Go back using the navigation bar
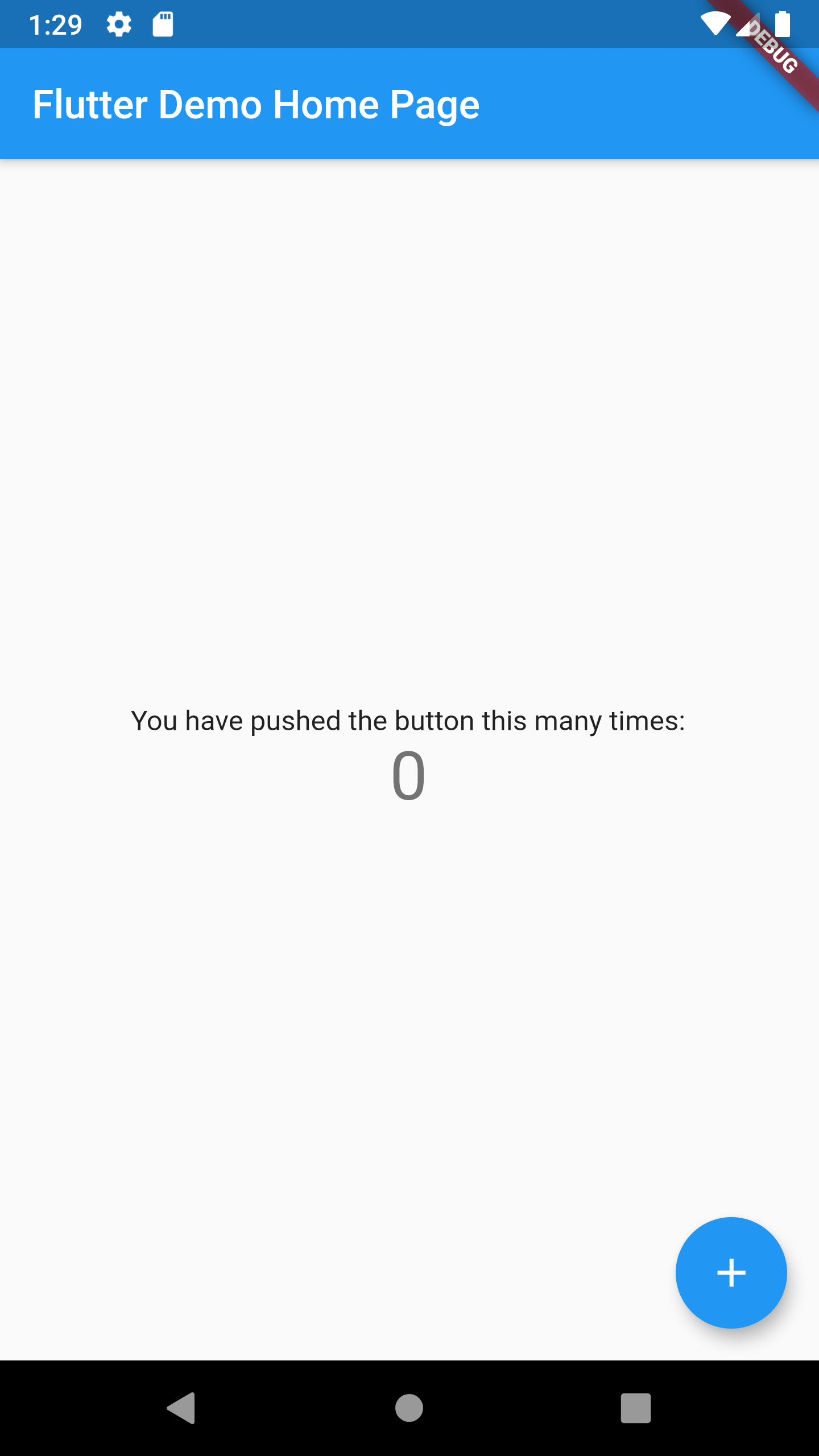Viewport: 819px width, 1456px height. click(182, 1408)
